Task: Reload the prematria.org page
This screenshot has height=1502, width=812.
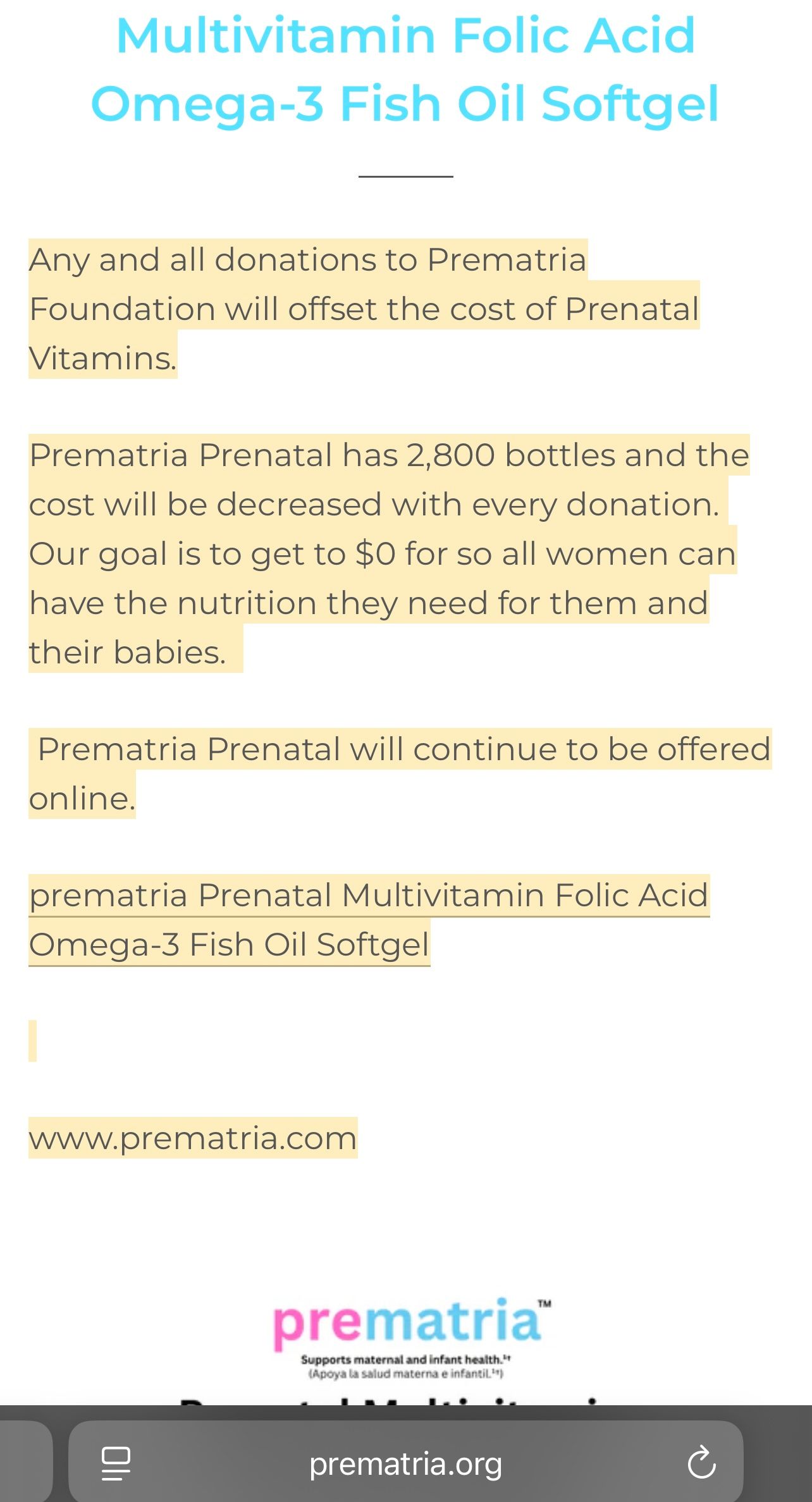Action: [701, 1463]
